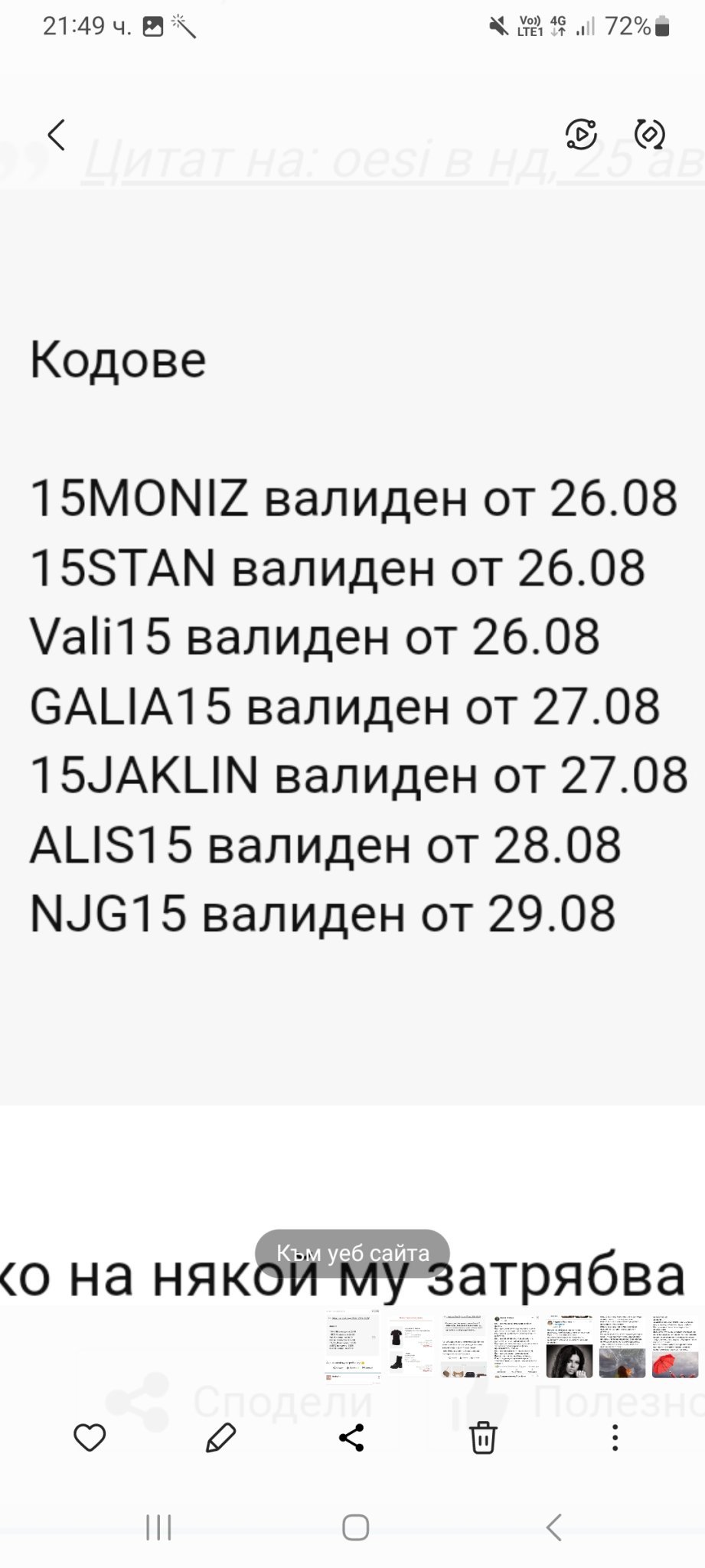Play the motion photo icon
Image resolution: width=705 pixels, height=1568 pixels.
click(x=581, y=135)
